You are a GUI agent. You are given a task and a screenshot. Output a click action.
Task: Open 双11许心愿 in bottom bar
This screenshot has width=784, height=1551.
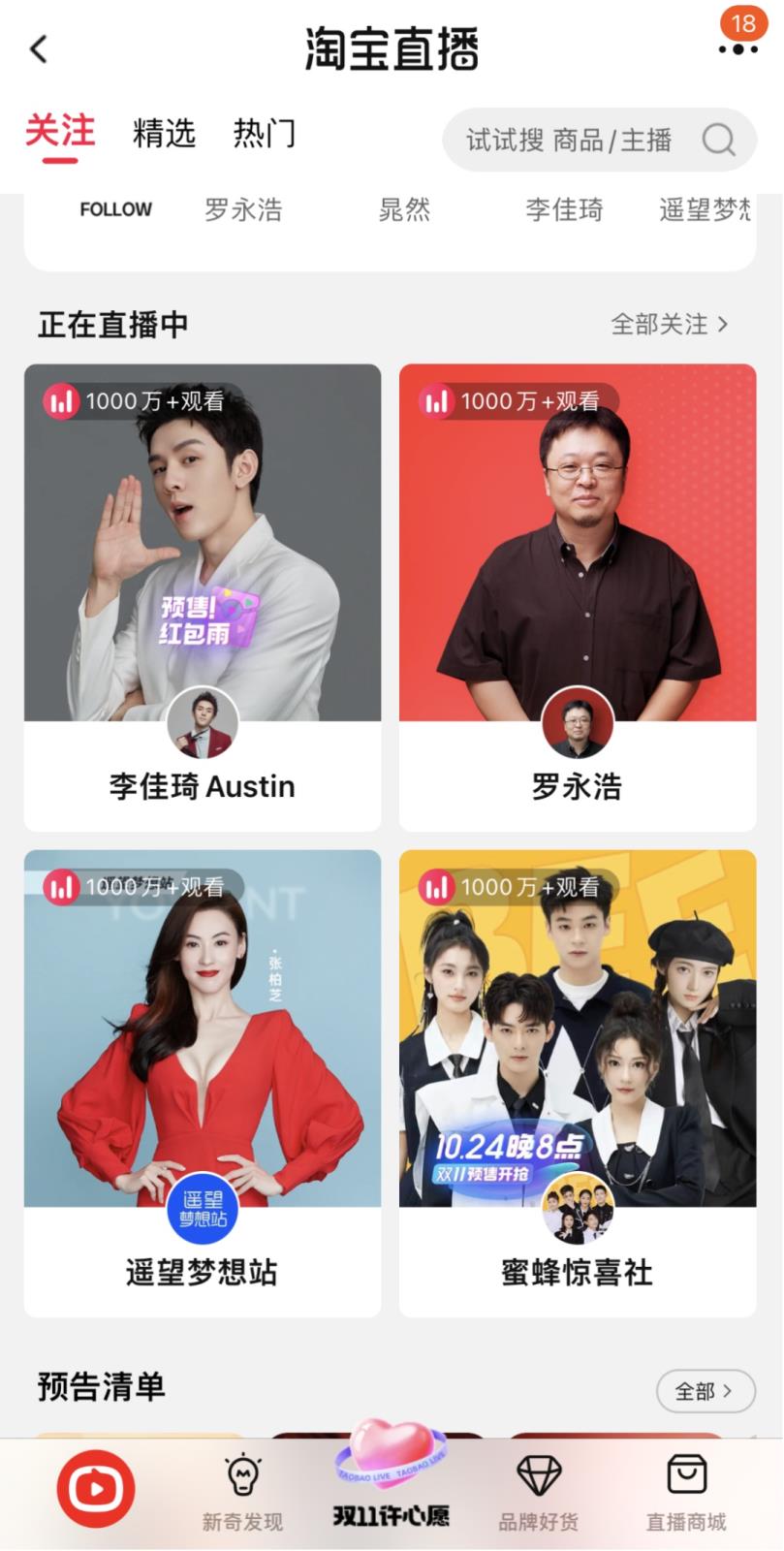tap(391, 1483)
